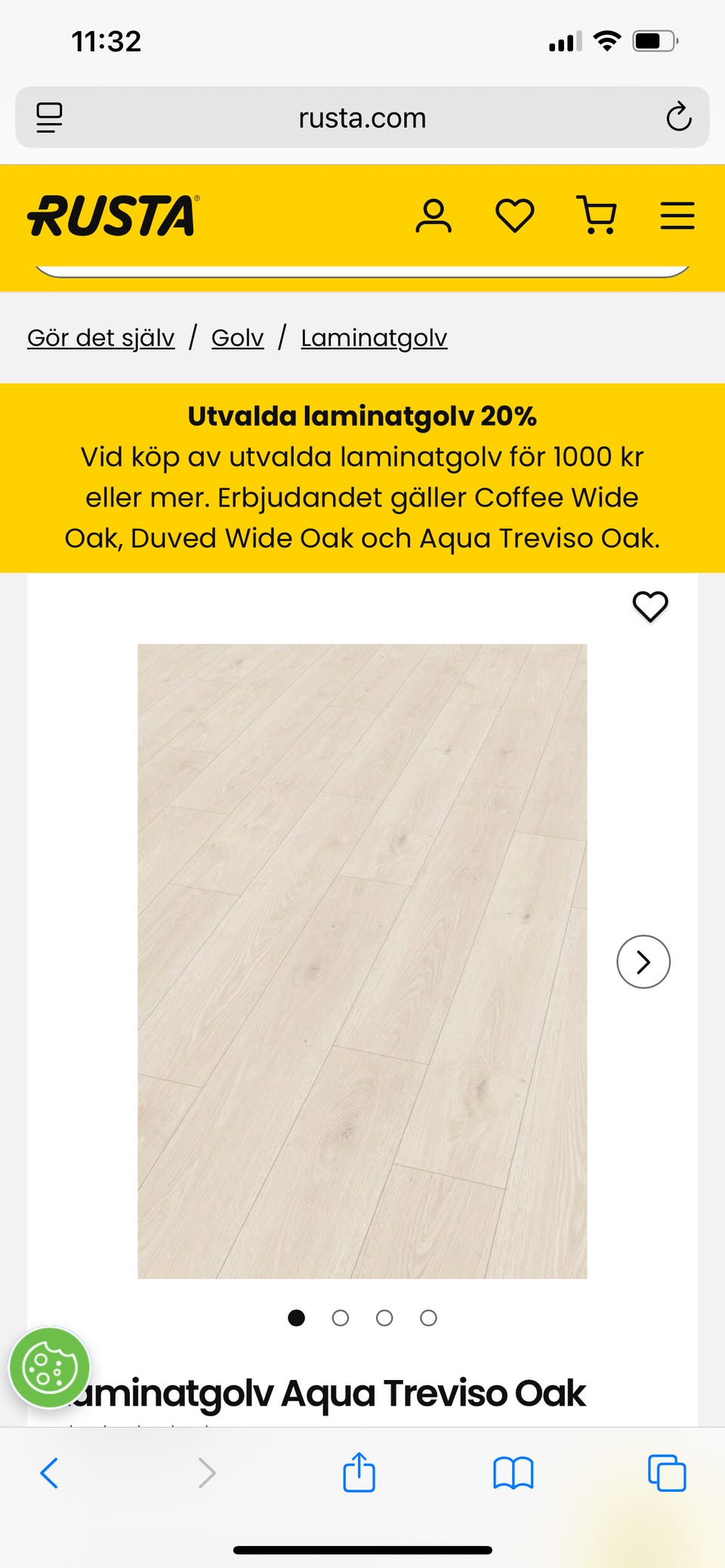The width and height of the screenshot is (725, 1568).
Task: Toggle the product favorite heart
Action: point(650,605)
